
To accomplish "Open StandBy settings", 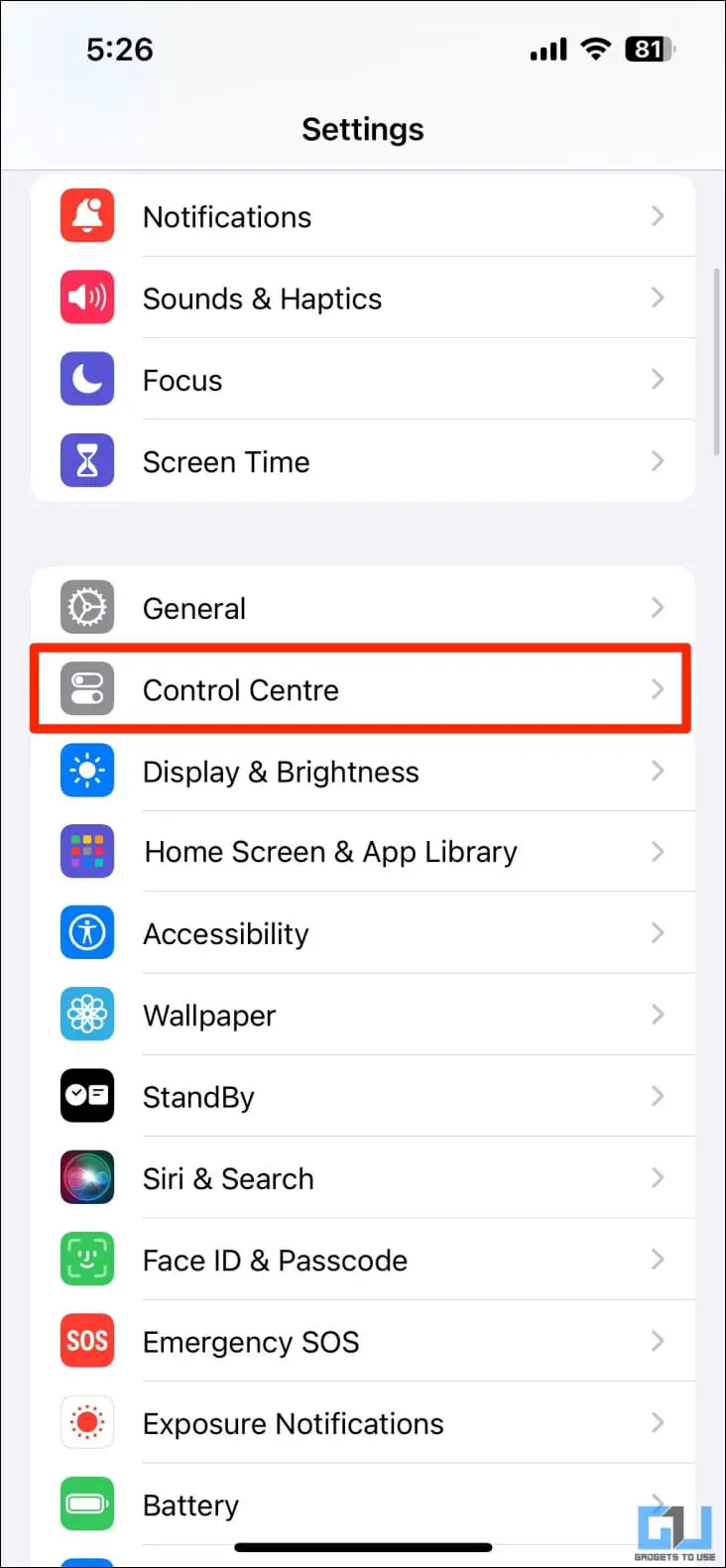I will click(x=363, y=1097).
